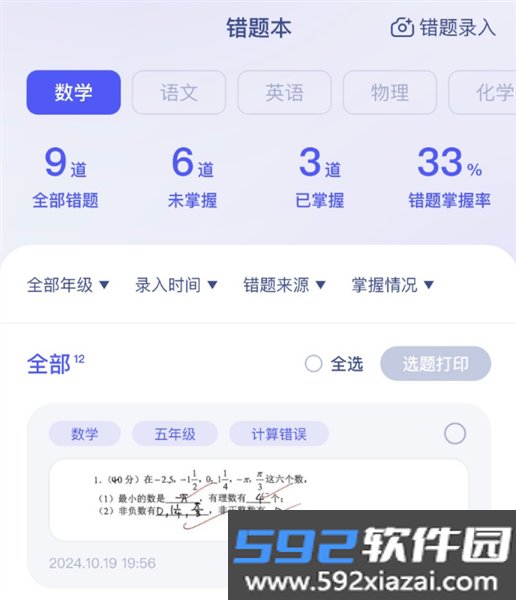Open the 错题来源 filter dropdown
The height and width of the screenshot is (600, 516).
(284, 285)
